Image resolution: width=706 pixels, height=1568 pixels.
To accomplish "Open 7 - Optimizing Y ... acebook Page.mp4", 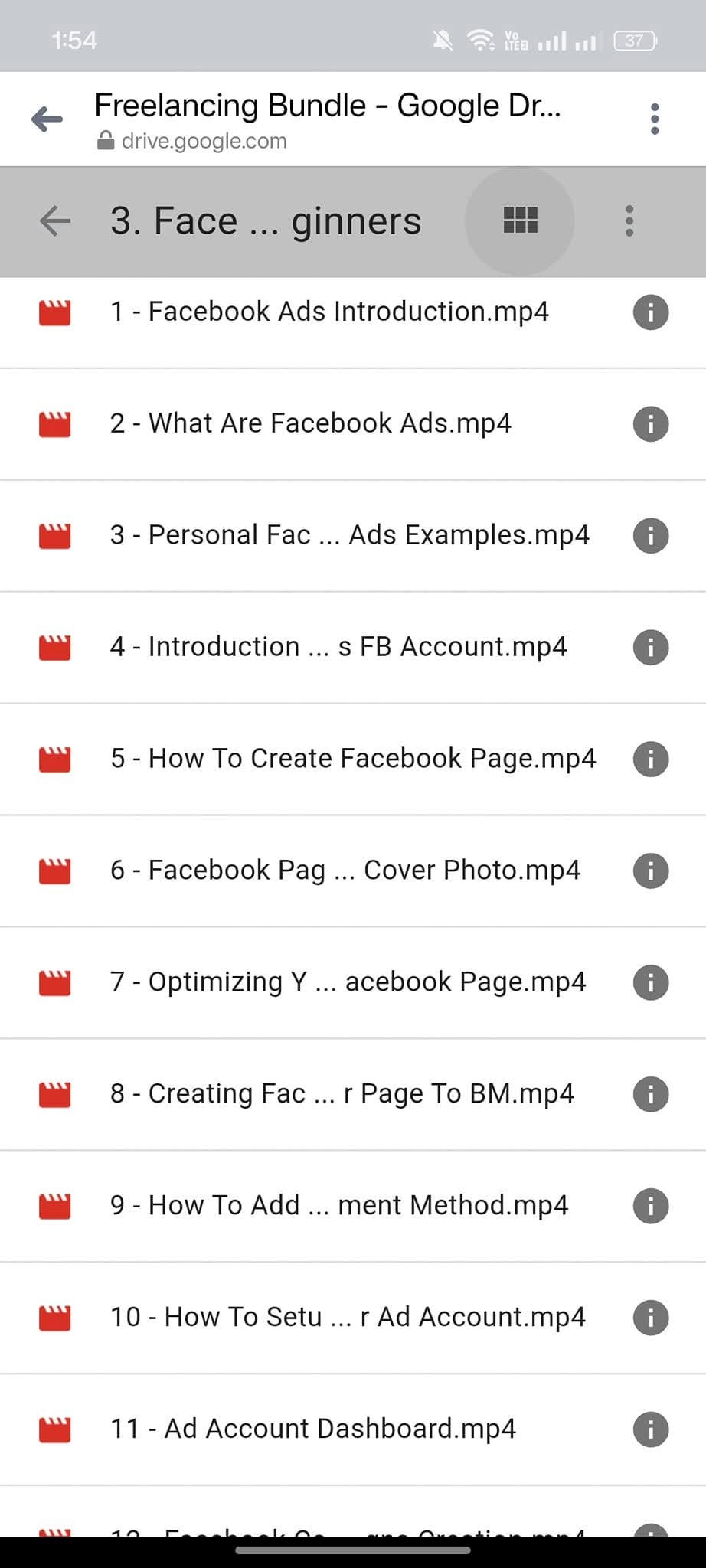I will 348,982.
